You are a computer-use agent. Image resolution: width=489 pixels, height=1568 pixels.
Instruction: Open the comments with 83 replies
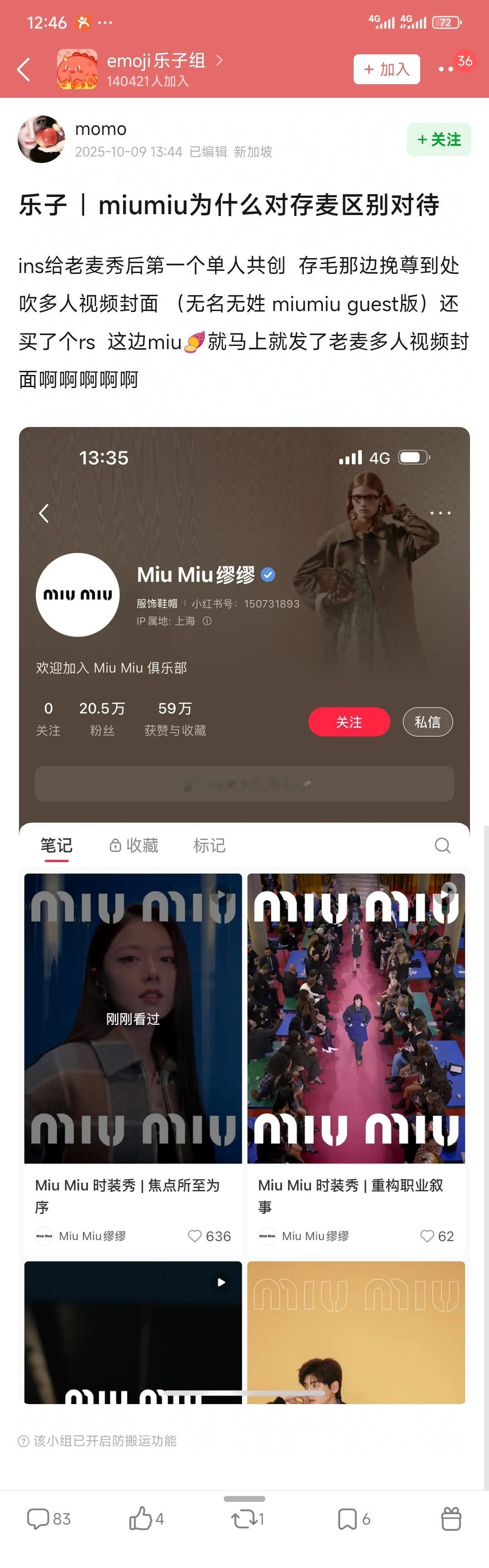point(49,1519)
